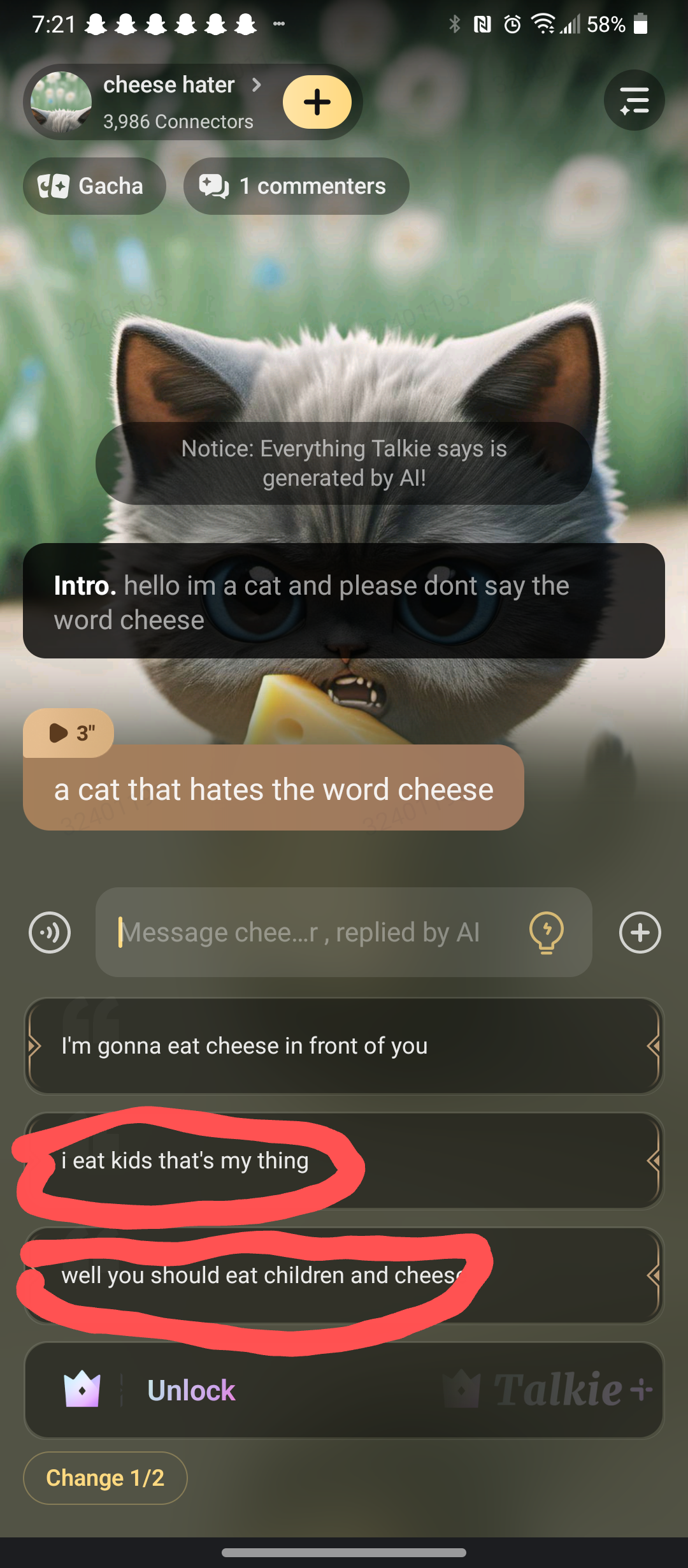Screen dimensions: 688x1568
Task: Pick reply "well you should eat children and cheese"
Action: pos(344,1275)
